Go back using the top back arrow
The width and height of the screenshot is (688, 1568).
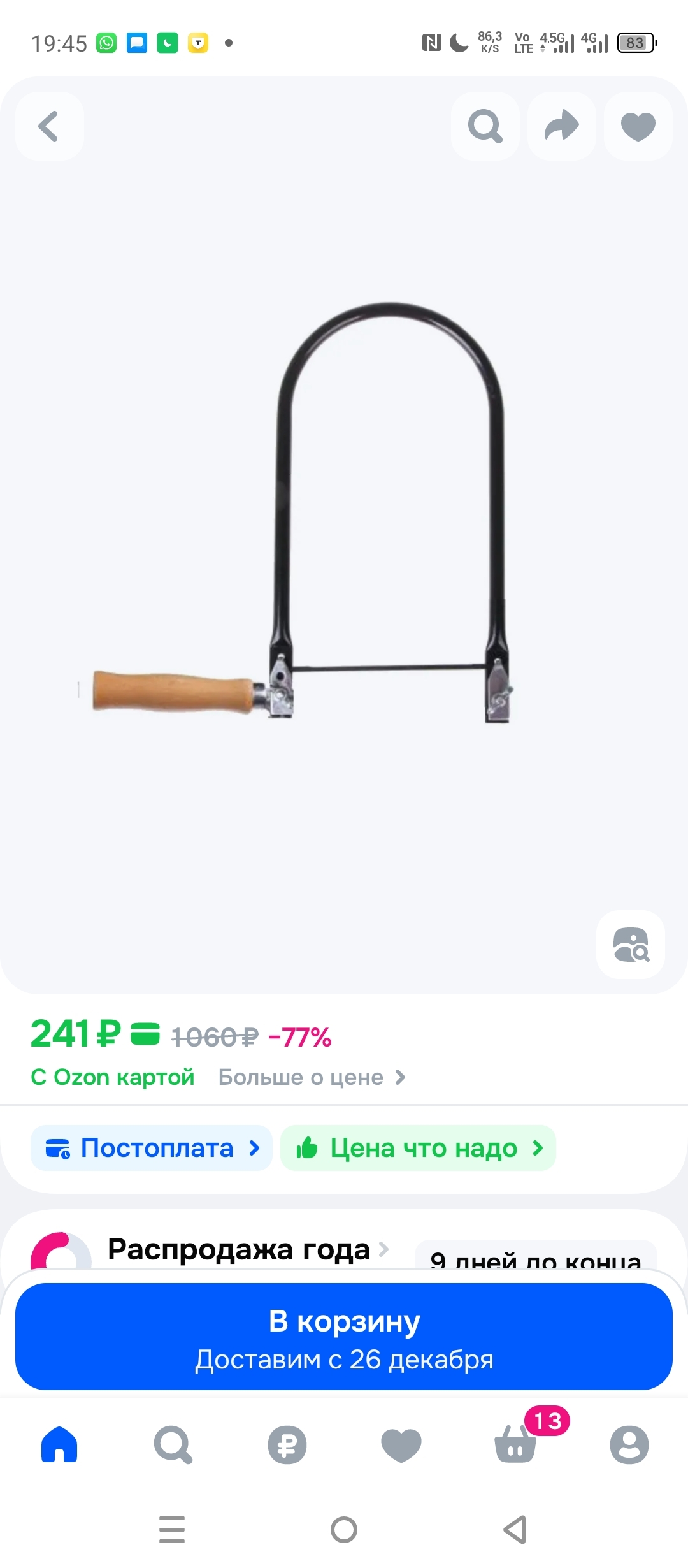[x=49, y=126]
